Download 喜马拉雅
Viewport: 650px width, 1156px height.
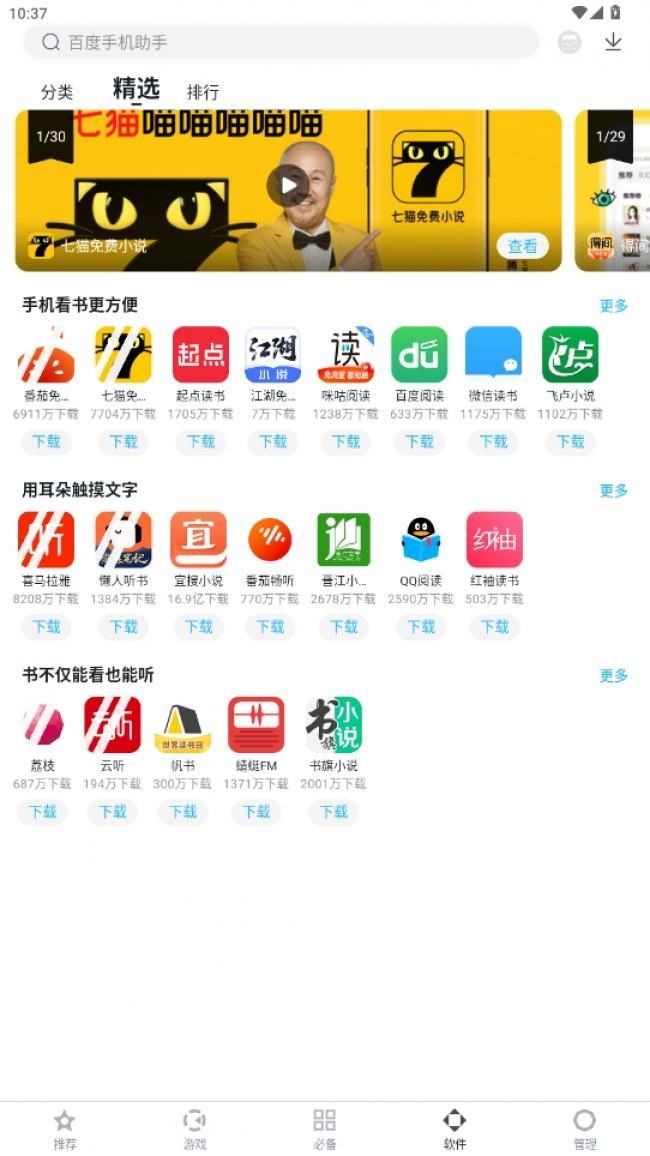46,626
